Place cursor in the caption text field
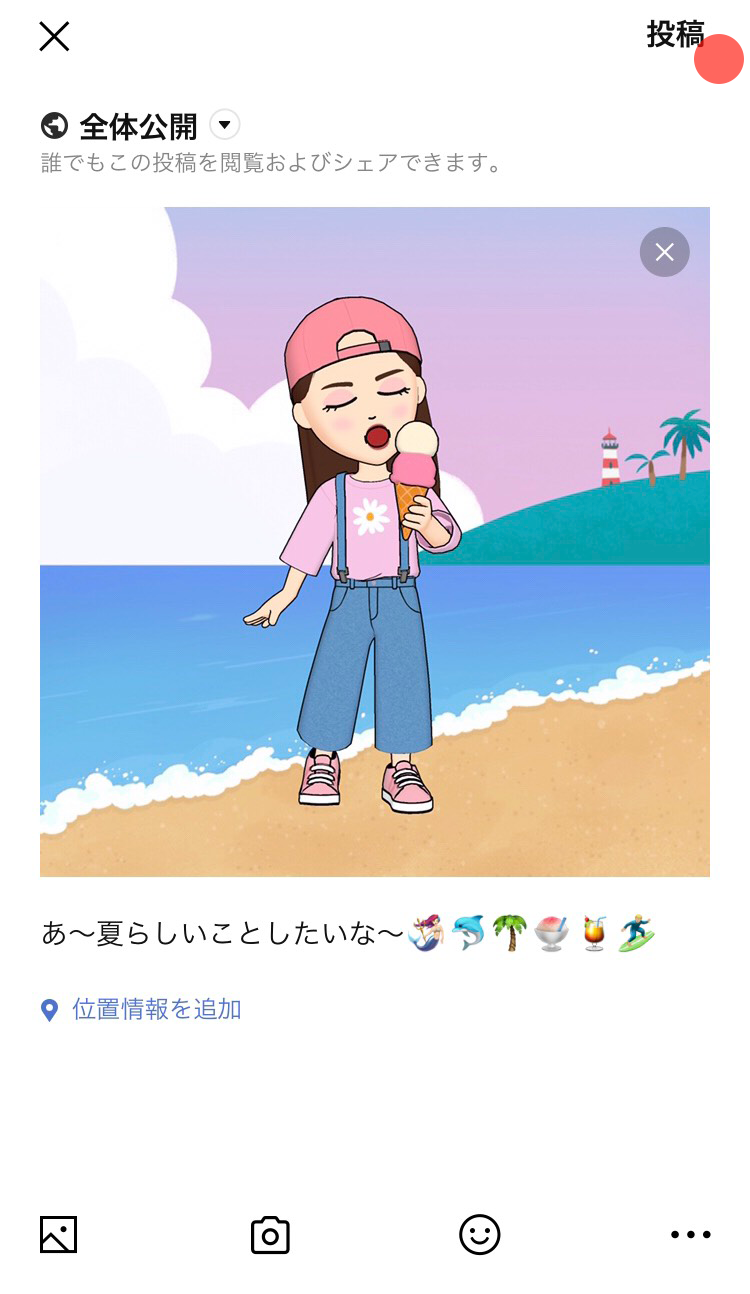 tap(200, 932)
